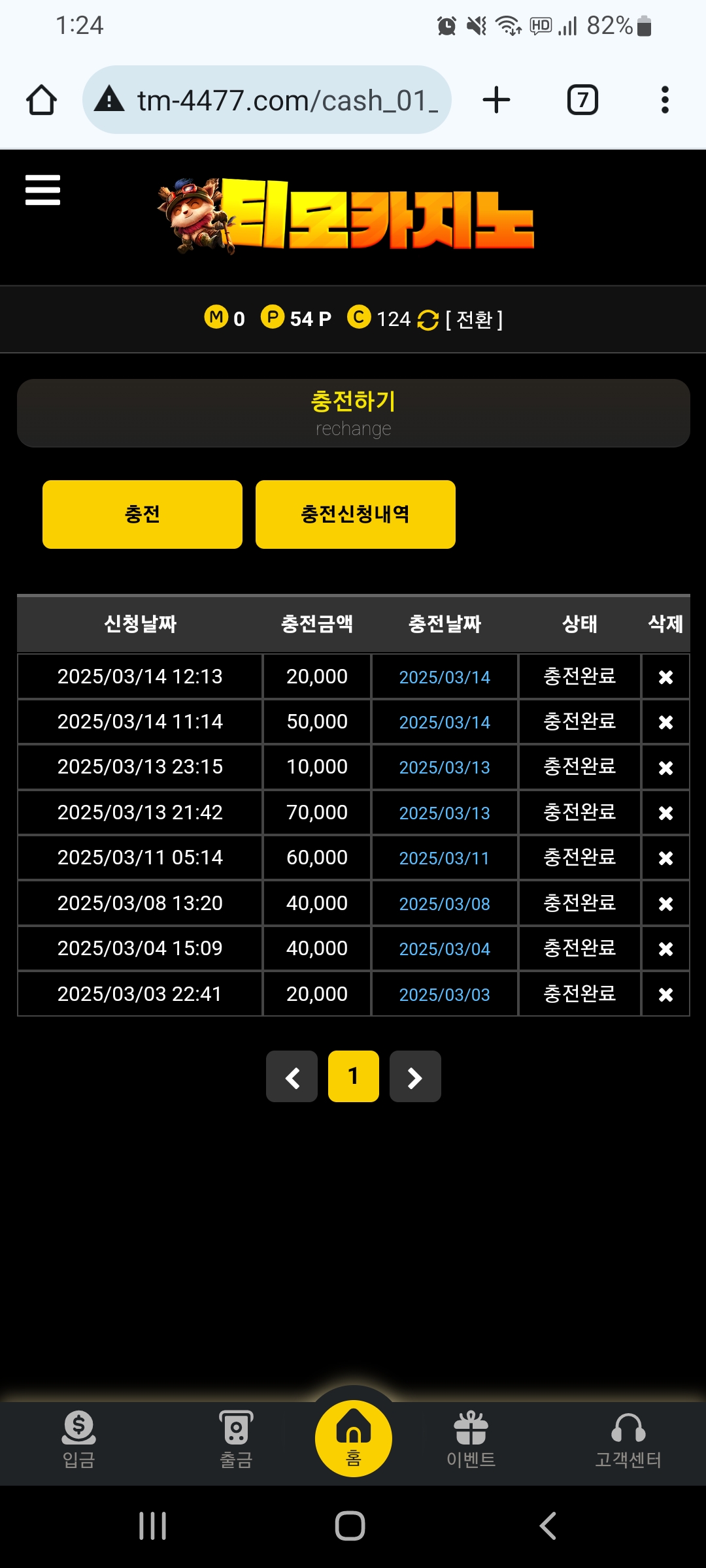
Task: Select the 충전 button
Action: point(143,514)
